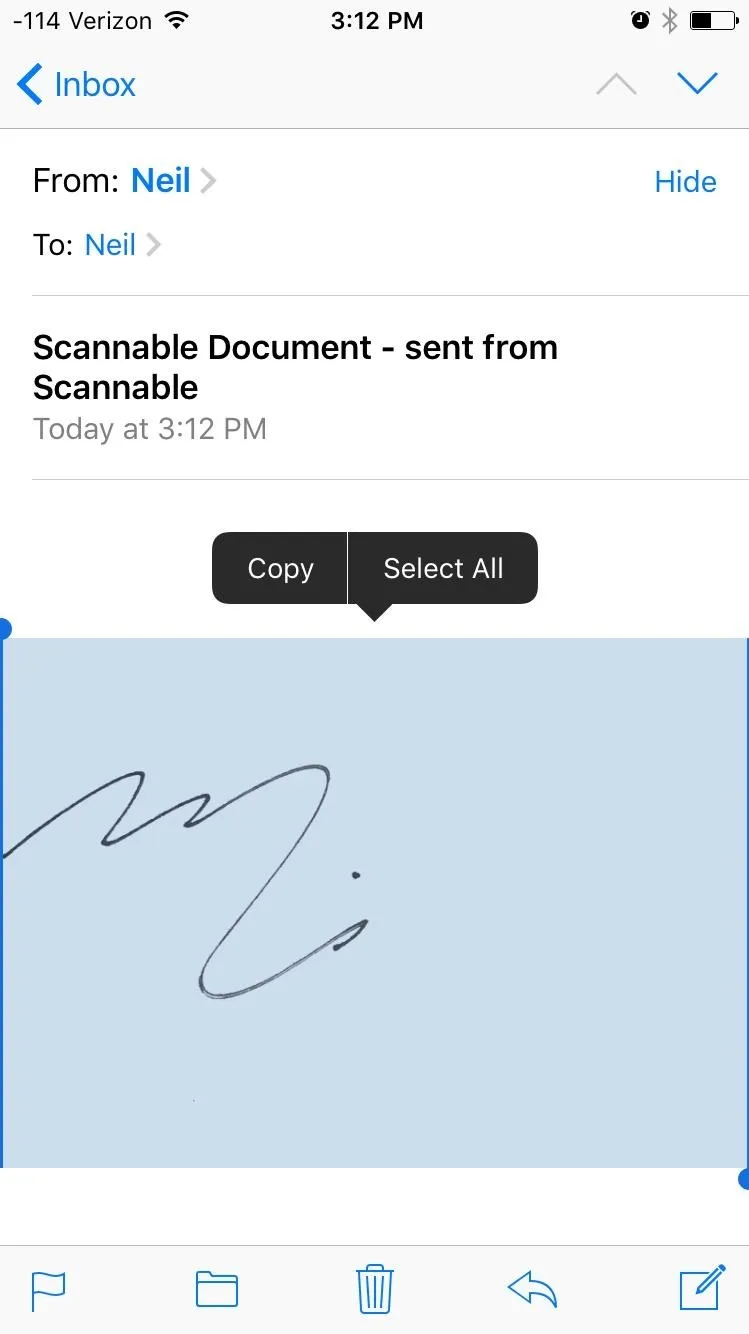This screenshot has height=1334, width=749.
Task: Flag this email
Action: click(48, 1288)
